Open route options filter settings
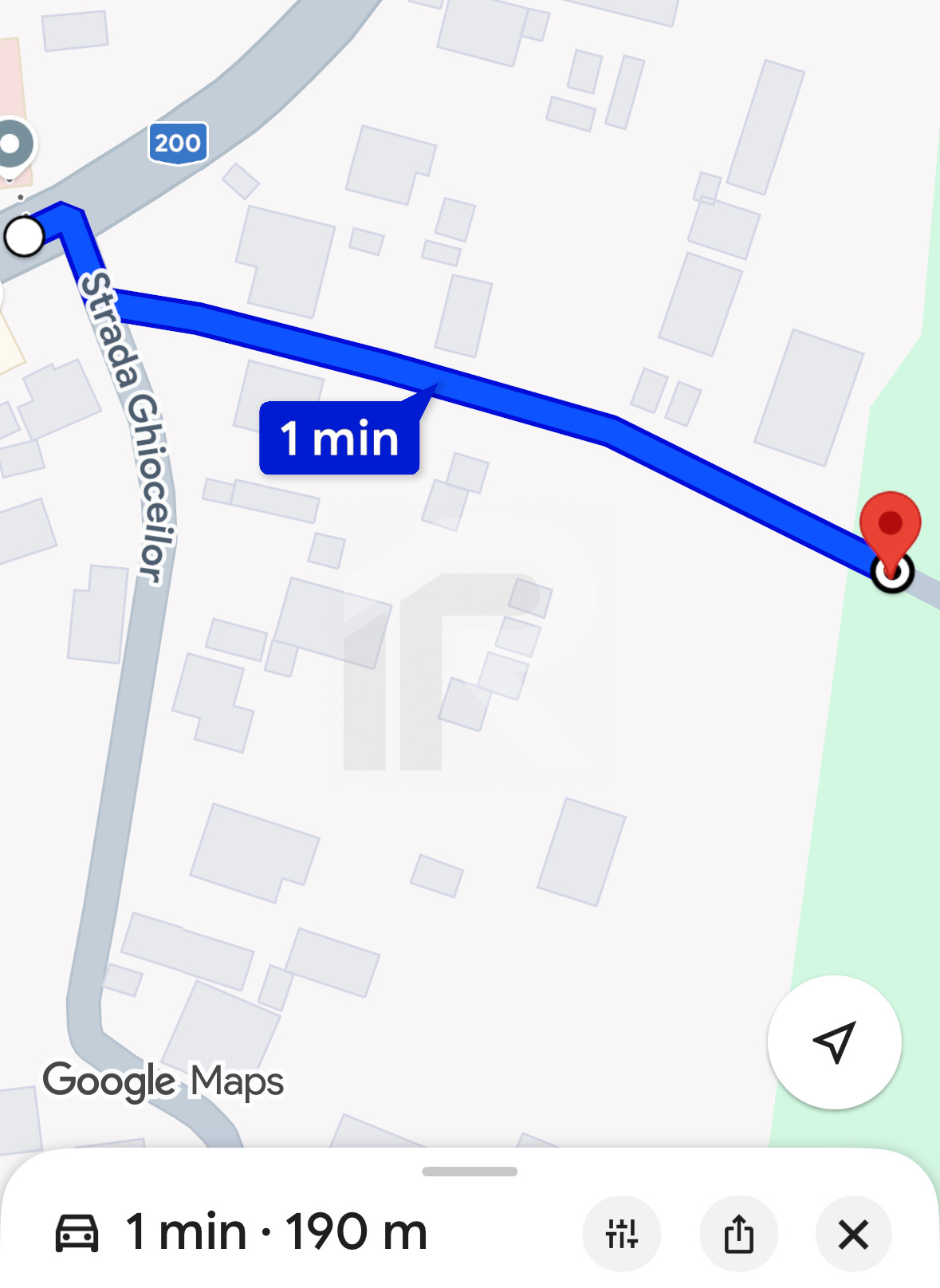This screenshot has width=940, height=1288. (622, 1233)
